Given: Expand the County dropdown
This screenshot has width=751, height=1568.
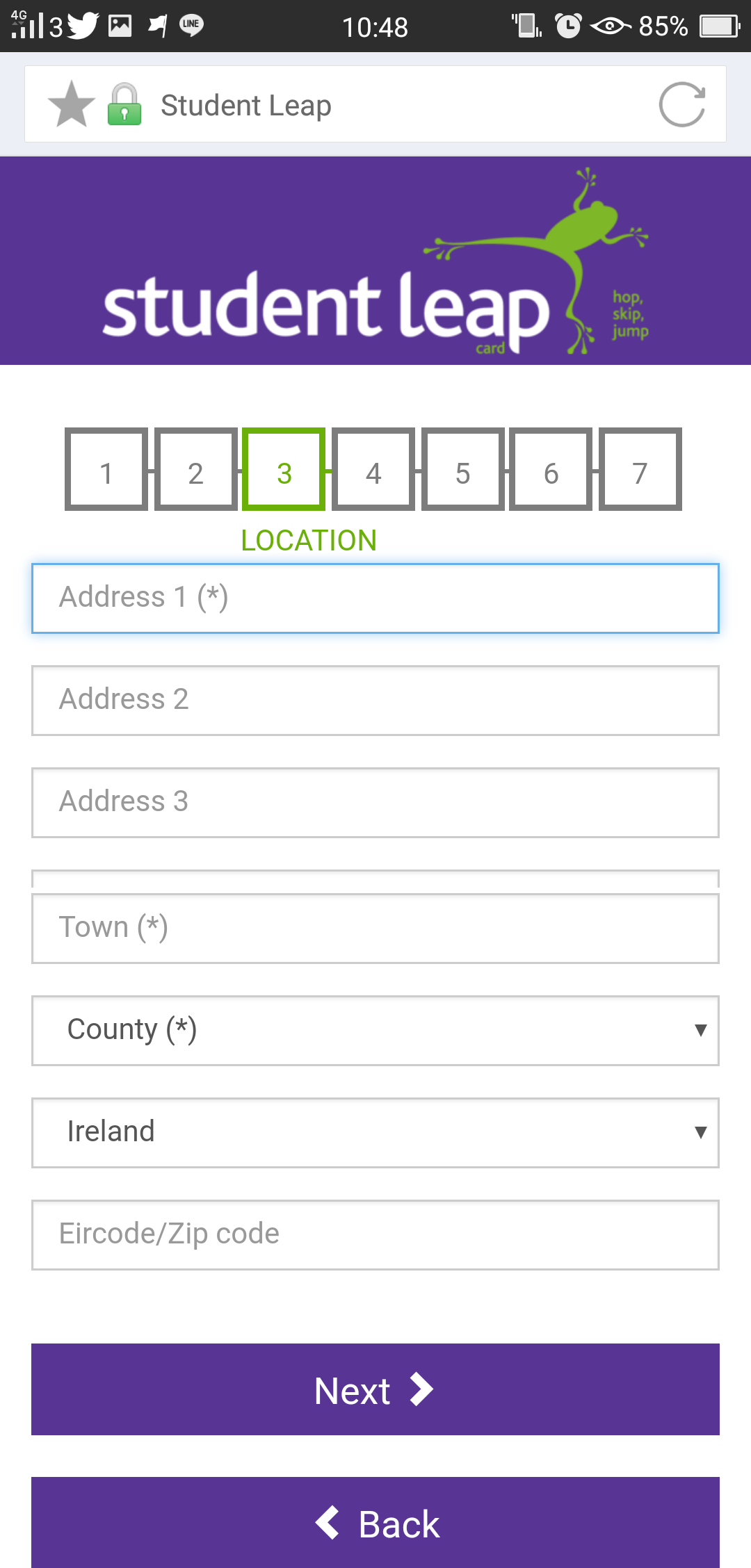Looking at the screenshot, I should click(x=375, y=1030).
